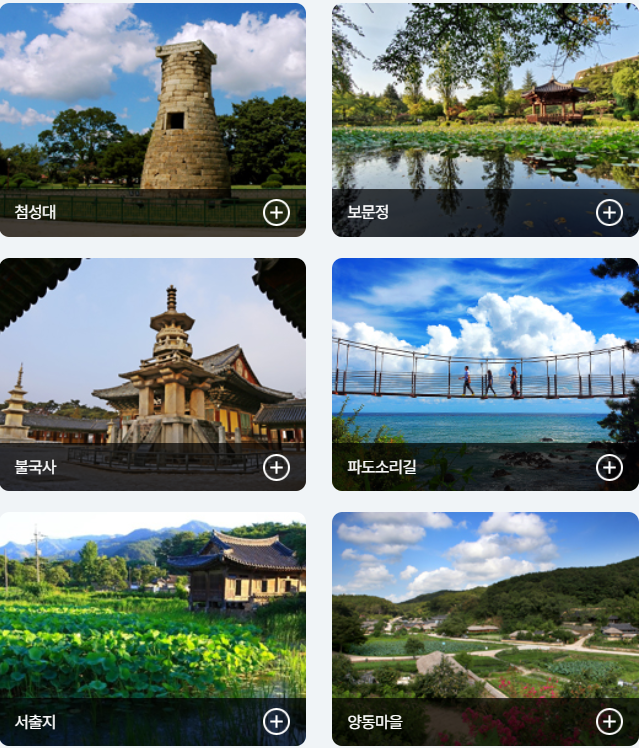Open the 보문정 attraction card
Viewport: 639px width, 748px height.
(x=485, y=120)
